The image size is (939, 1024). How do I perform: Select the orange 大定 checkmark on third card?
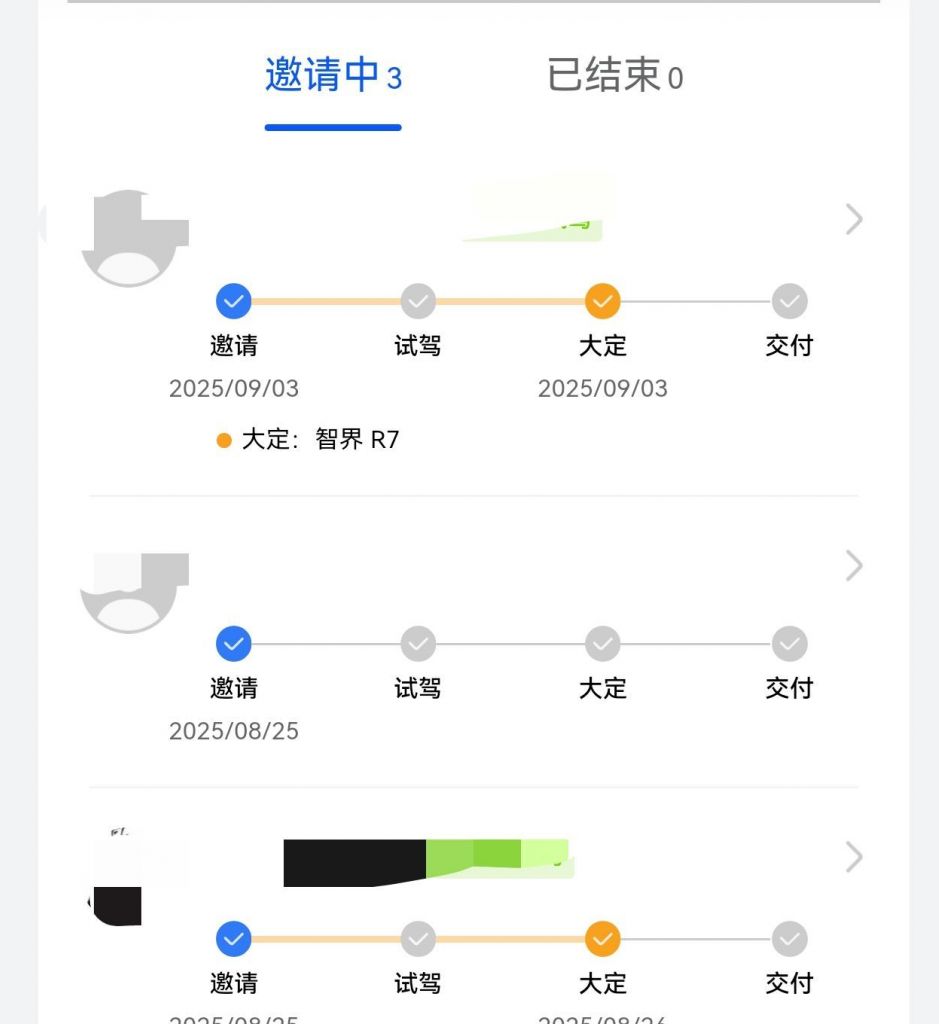[603, 939]
